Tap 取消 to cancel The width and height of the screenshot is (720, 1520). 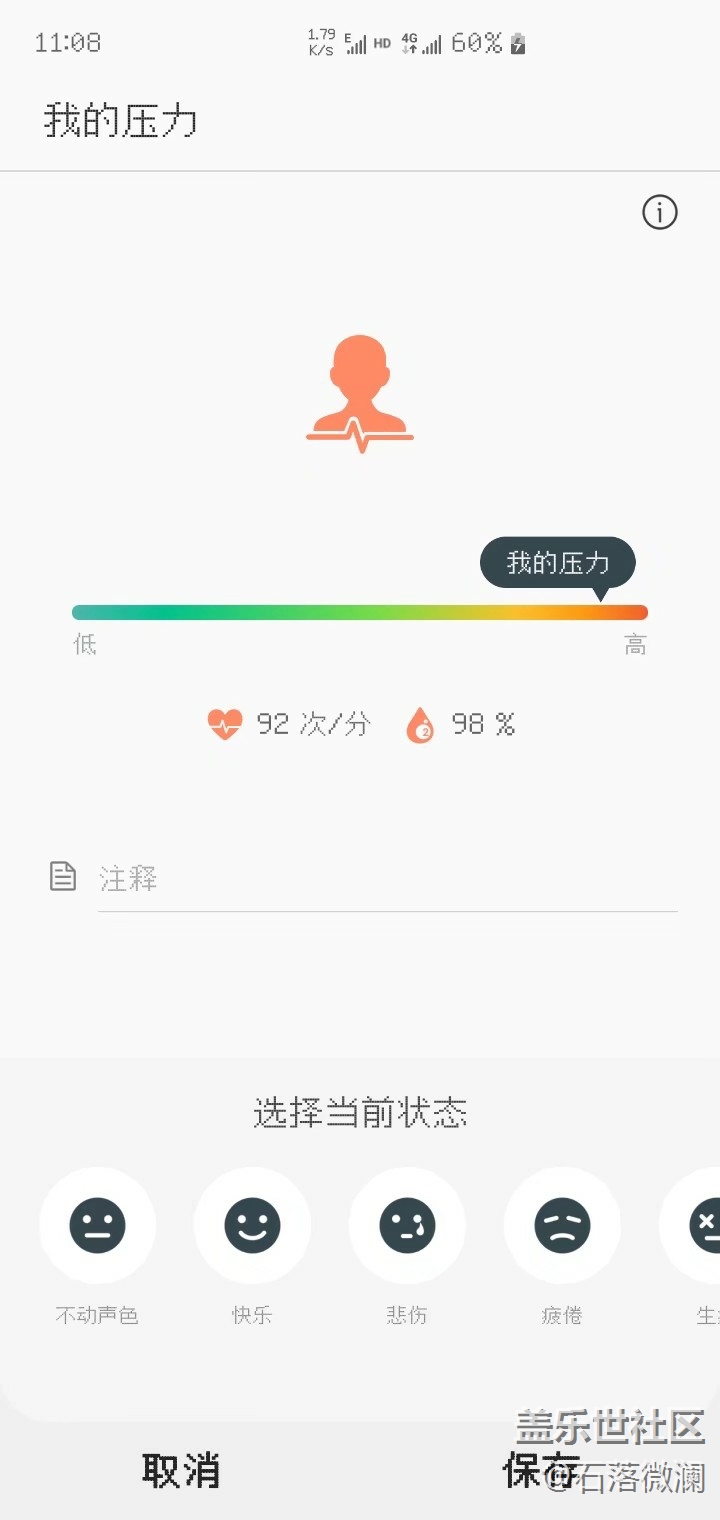(x=181, y=1471)
